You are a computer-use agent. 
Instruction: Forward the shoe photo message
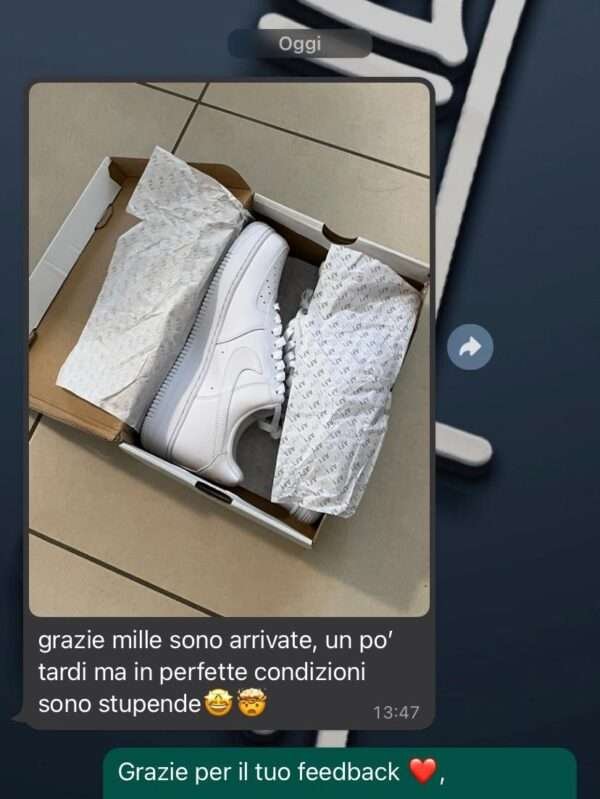click(470, 347)
